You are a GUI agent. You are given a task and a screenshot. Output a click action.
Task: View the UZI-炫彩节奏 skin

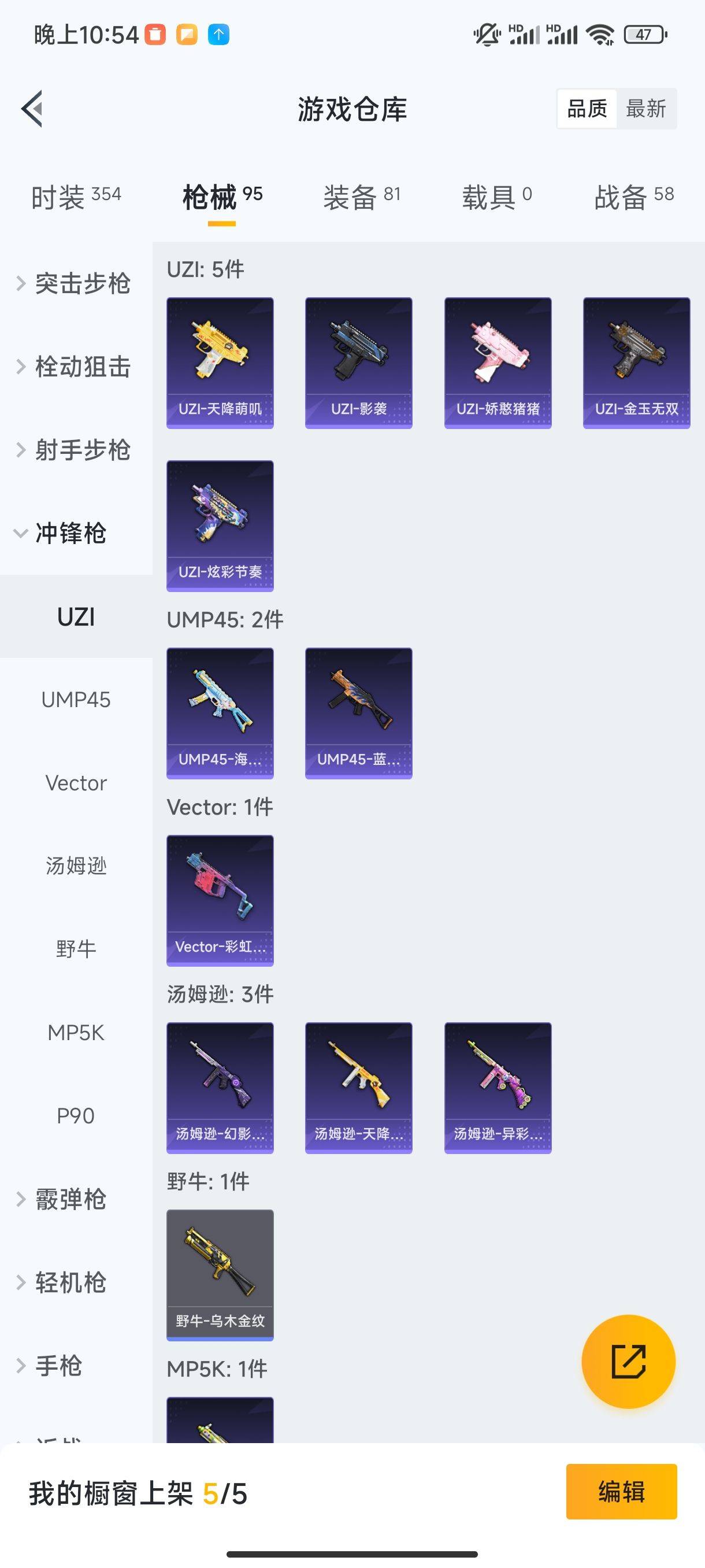(x=220, y=526)
